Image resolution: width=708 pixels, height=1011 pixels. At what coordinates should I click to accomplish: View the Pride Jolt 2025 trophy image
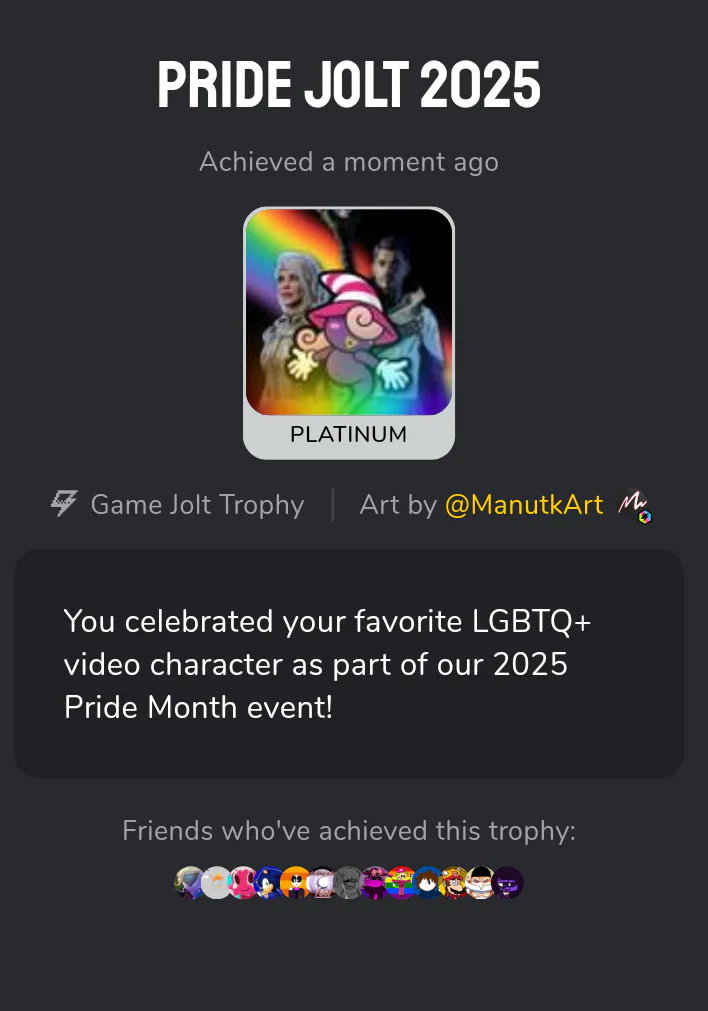348,312
